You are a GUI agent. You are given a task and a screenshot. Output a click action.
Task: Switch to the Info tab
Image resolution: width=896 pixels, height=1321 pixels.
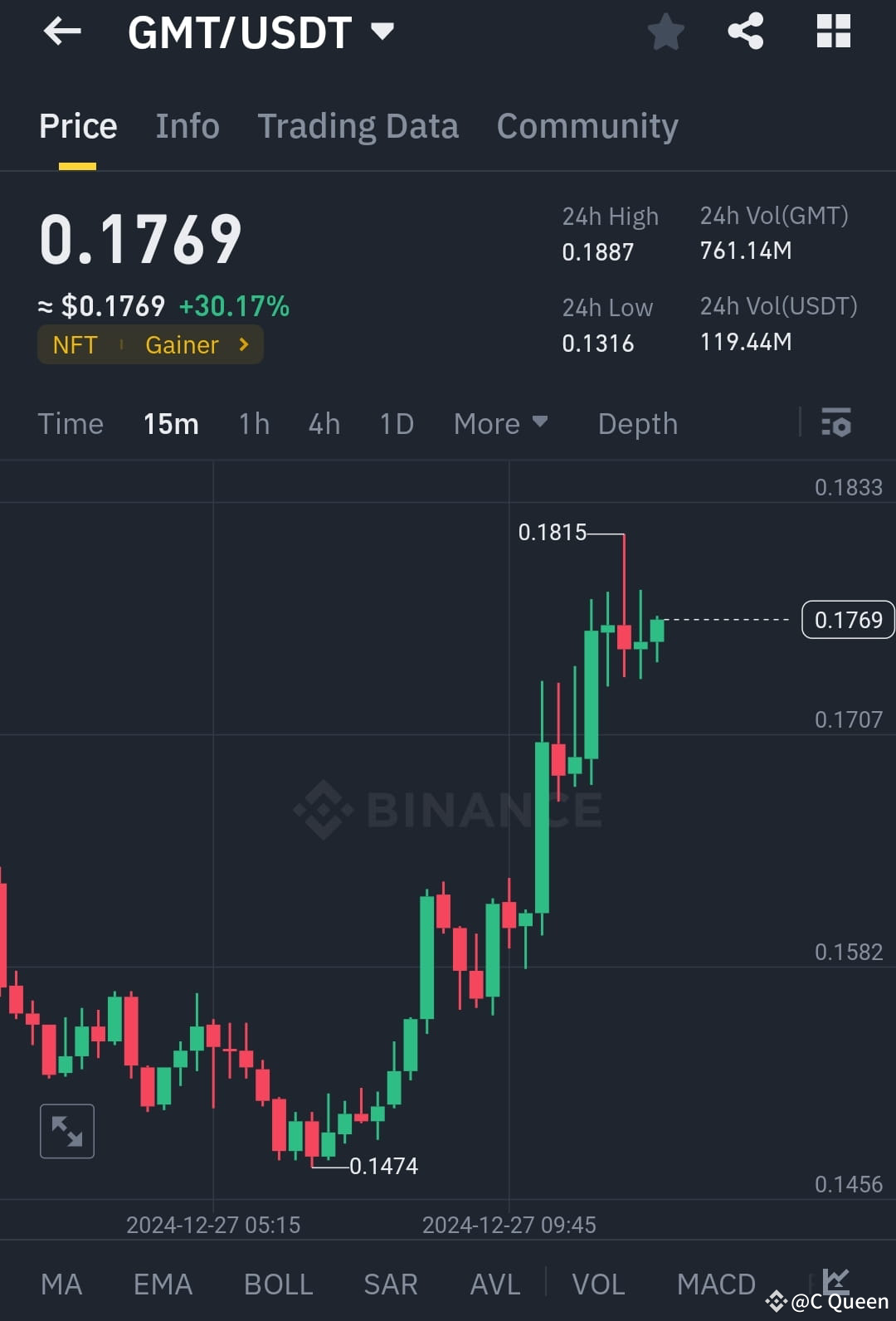[x=187, y=125]
